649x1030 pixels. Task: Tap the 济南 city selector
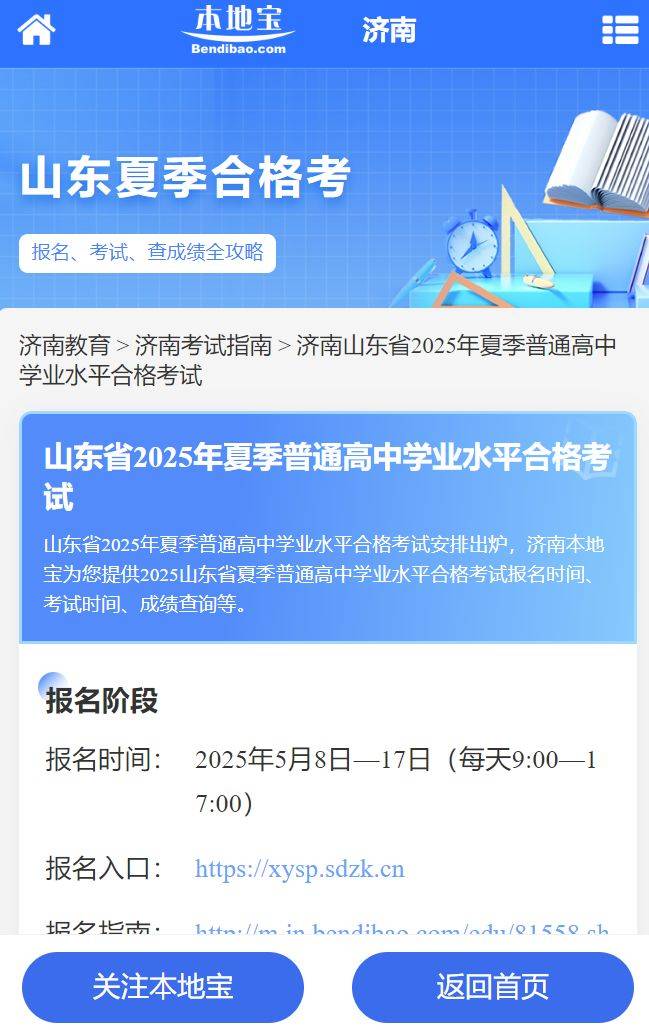point(389,30)
